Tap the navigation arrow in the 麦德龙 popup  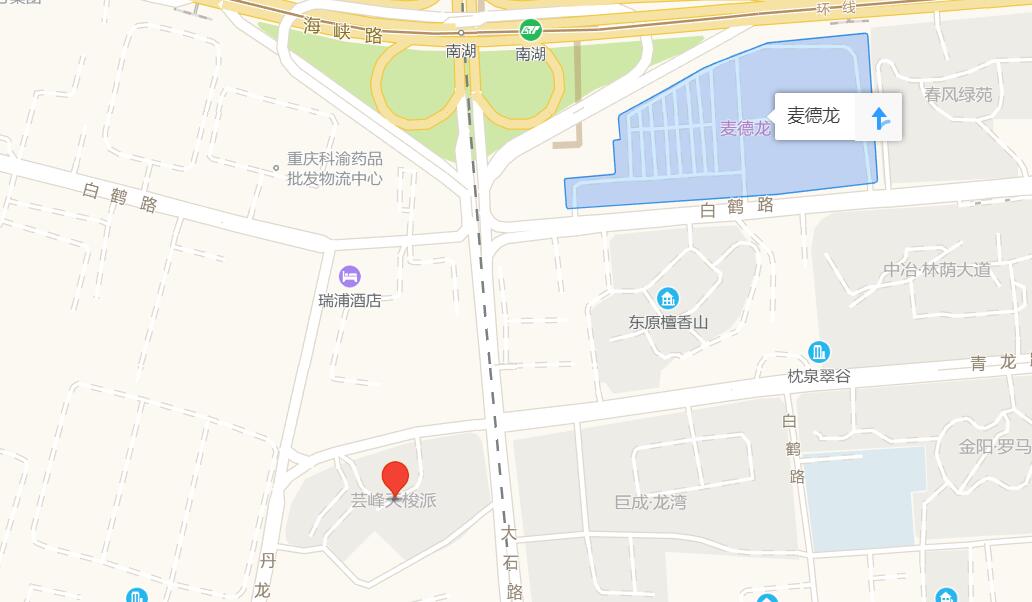[x=880, y=118]
